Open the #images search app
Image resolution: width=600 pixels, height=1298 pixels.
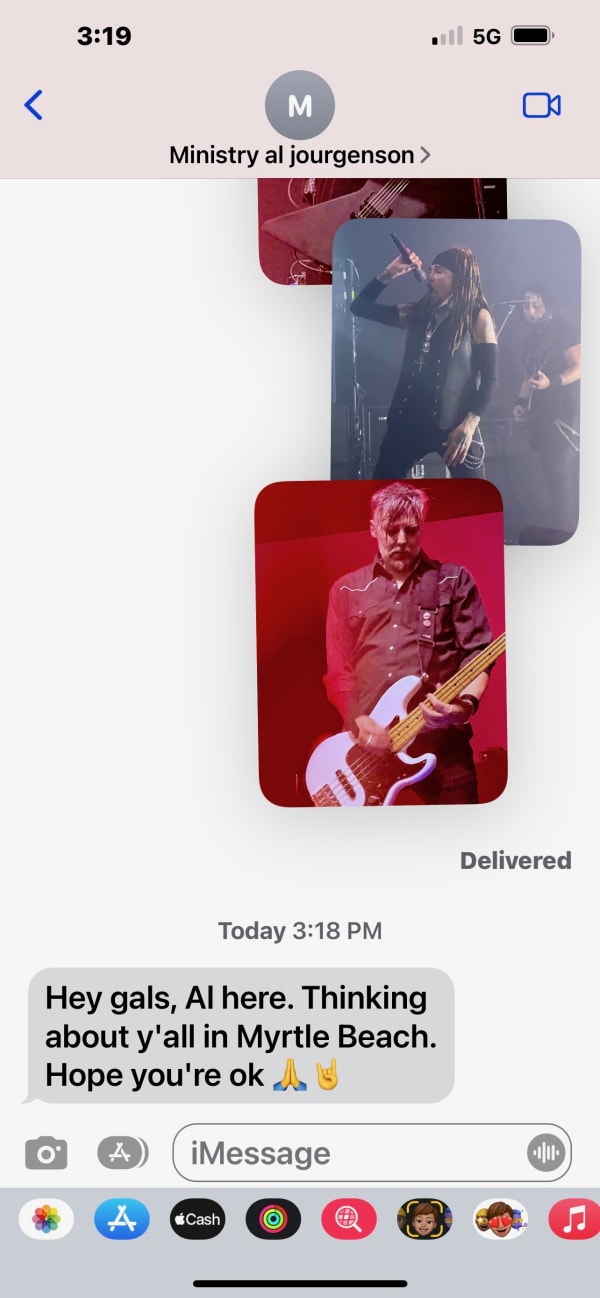pos(348,1219)
